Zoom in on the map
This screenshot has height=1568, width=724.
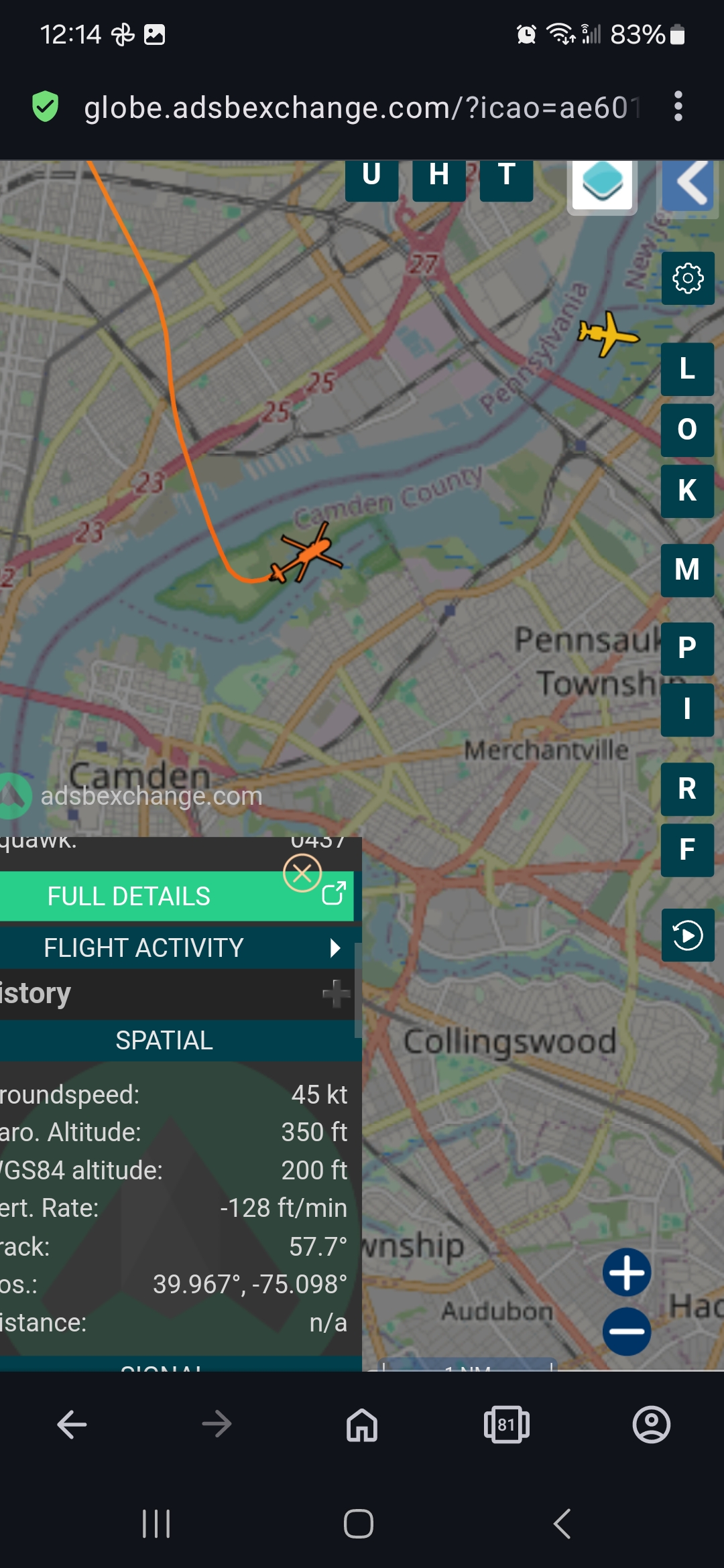point(627,1272)
